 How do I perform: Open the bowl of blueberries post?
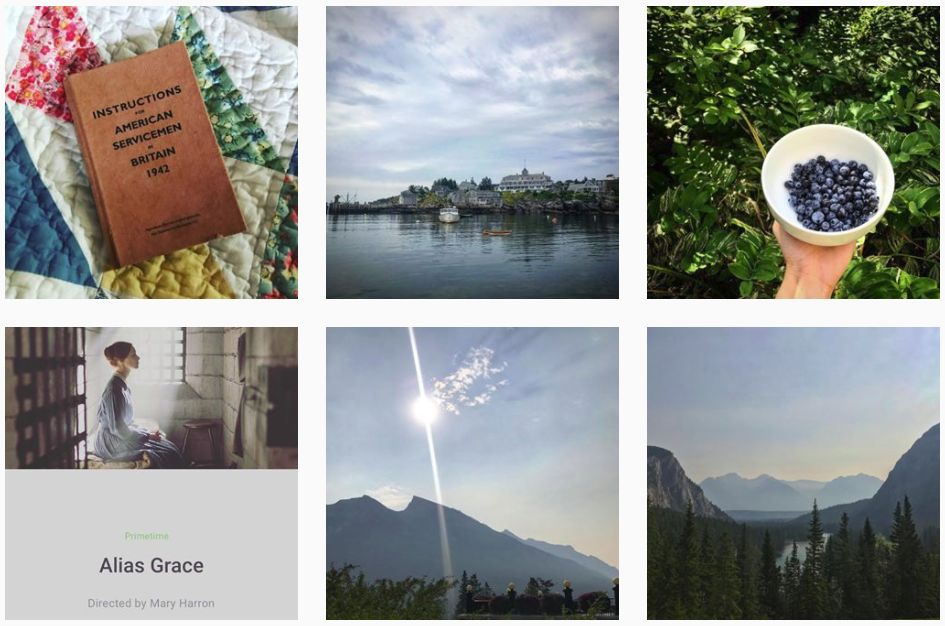[793, 152]
